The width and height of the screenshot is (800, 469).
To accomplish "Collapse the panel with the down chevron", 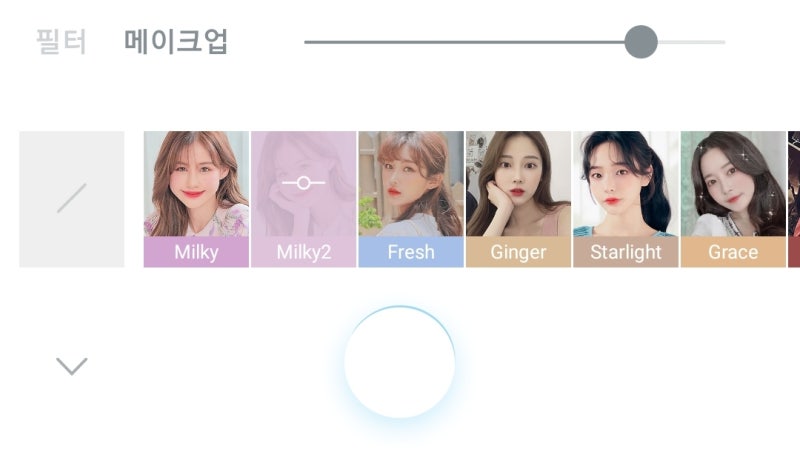I will (x=72, y=366).
